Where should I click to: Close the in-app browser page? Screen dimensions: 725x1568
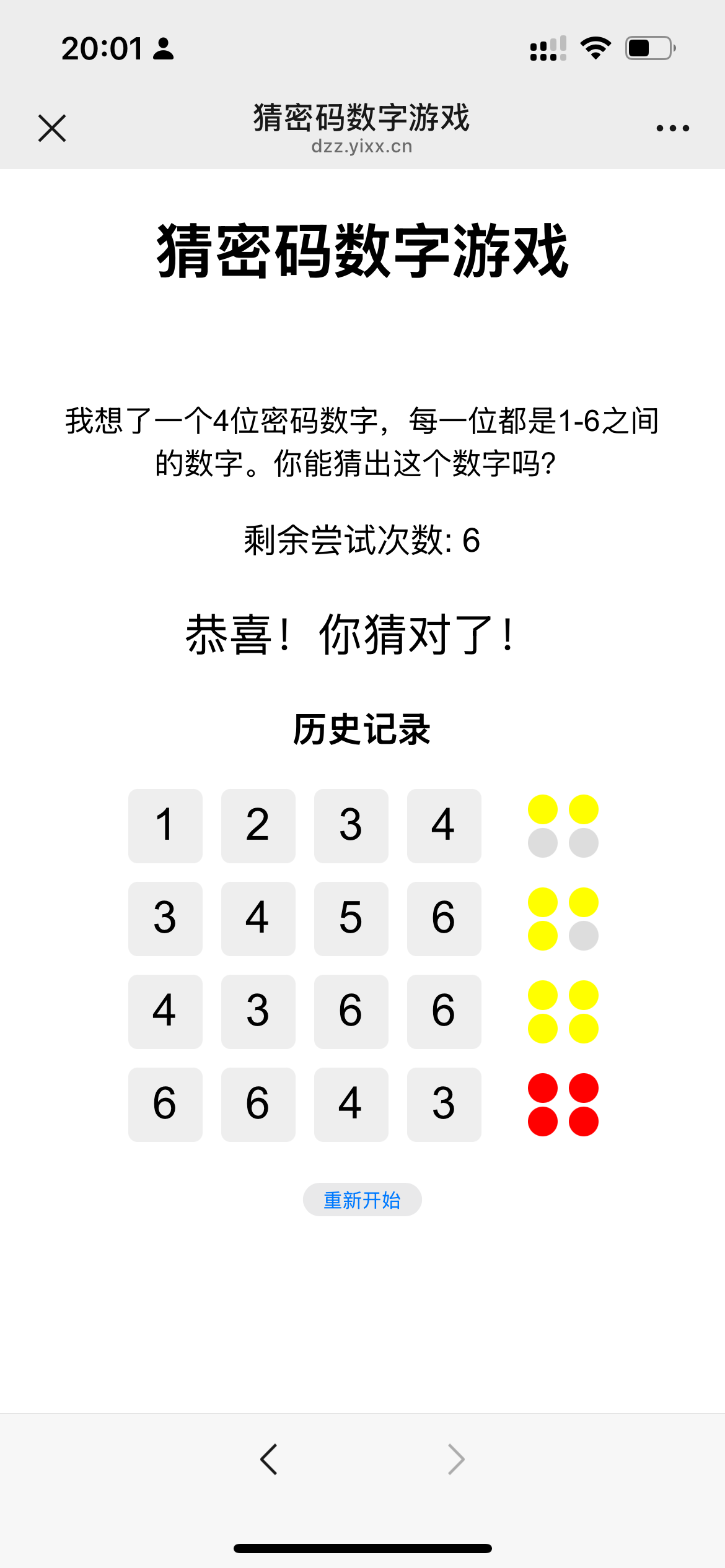point(52,128)
